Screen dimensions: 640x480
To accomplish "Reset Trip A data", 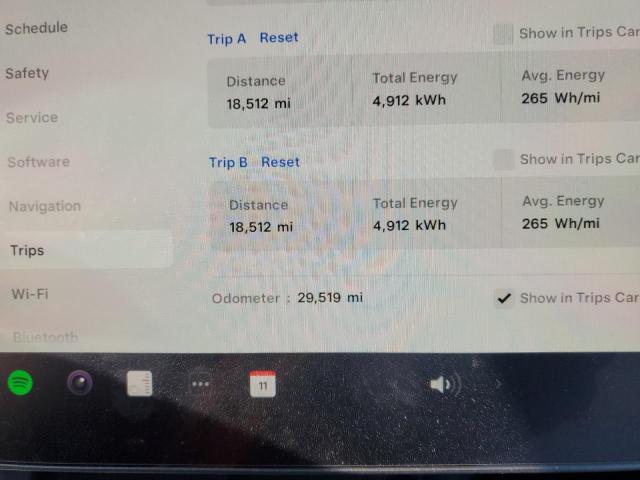I will tap(279, 38).
